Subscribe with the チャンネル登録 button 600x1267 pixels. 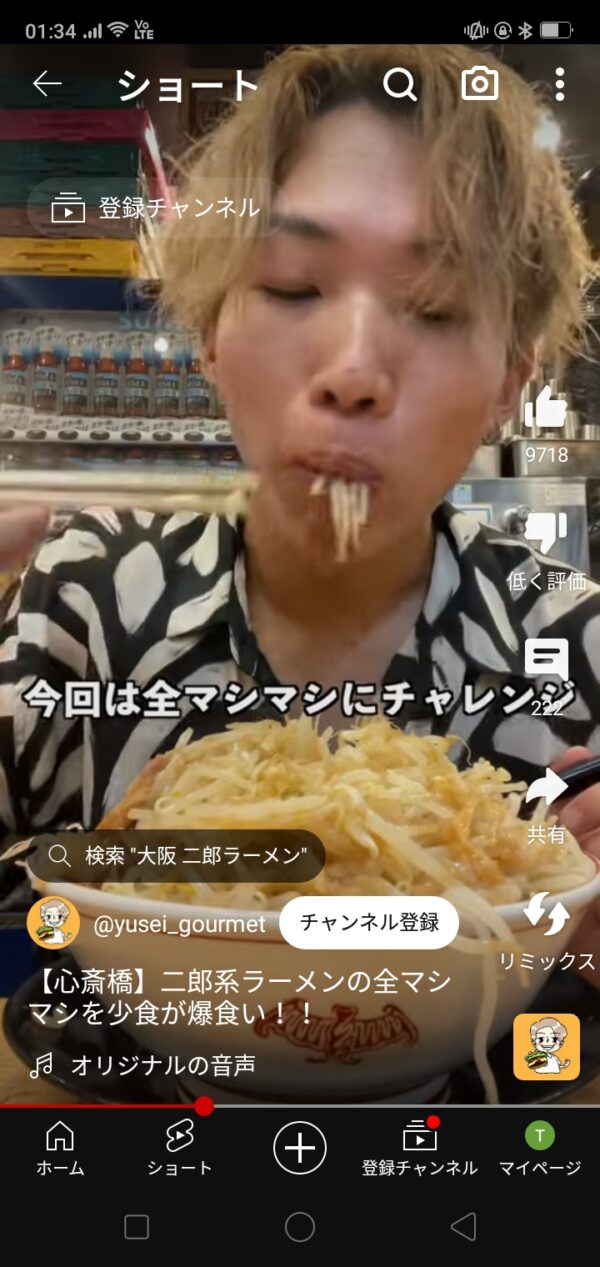click(x=369, y=922)
